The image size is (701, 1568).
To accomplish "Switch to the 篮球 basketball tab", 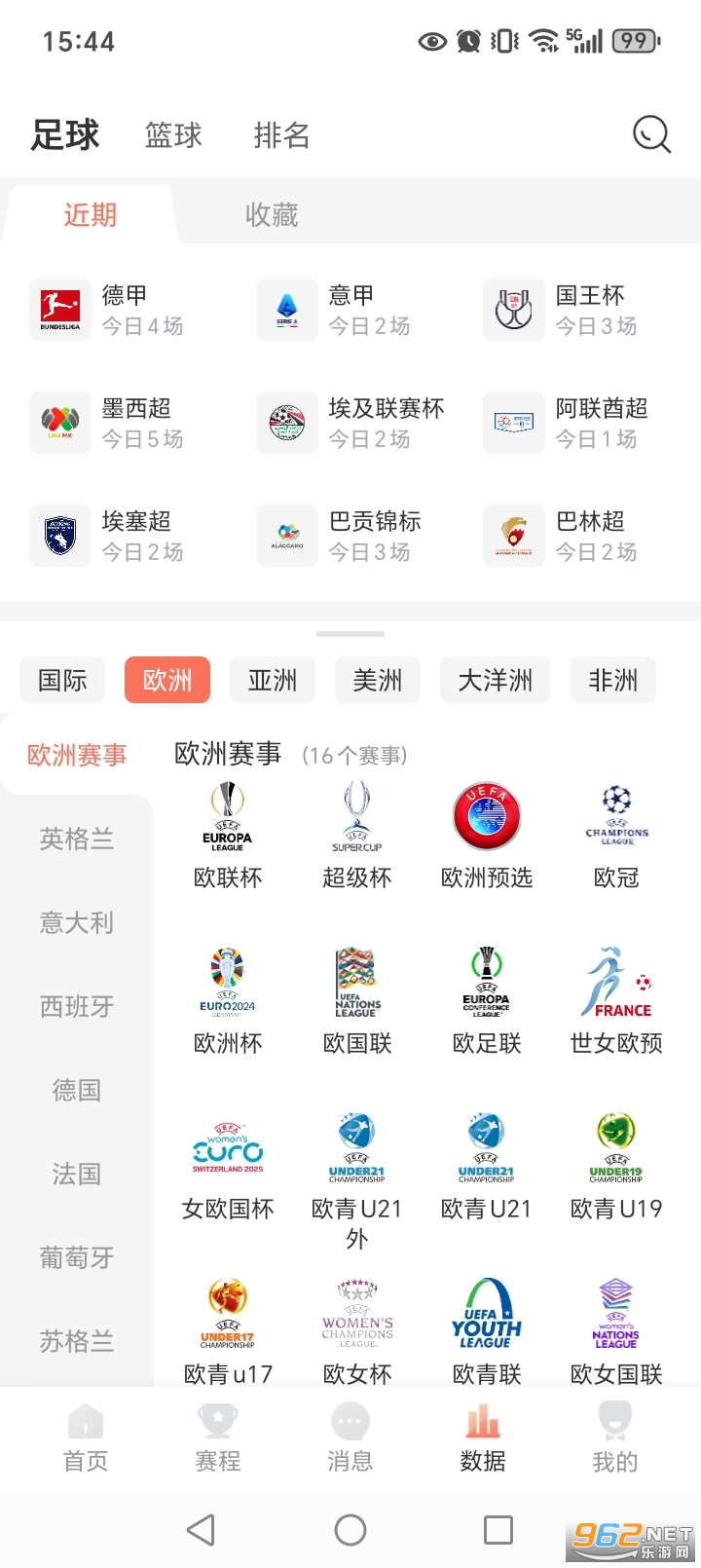I will (x=172, y=135).
